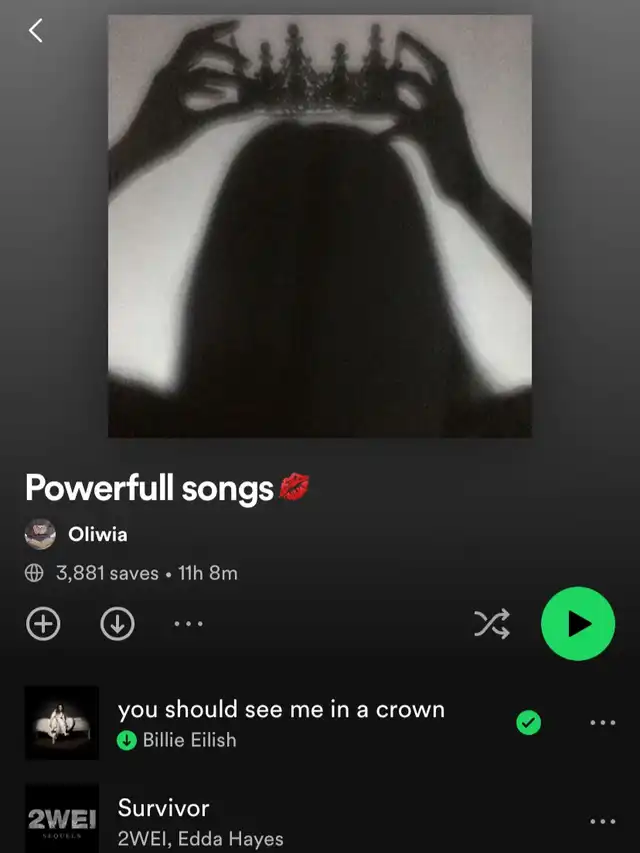Open options menu for Survivor track
Viewport: 640px width, 853px height.
click(x=603, y=821)
